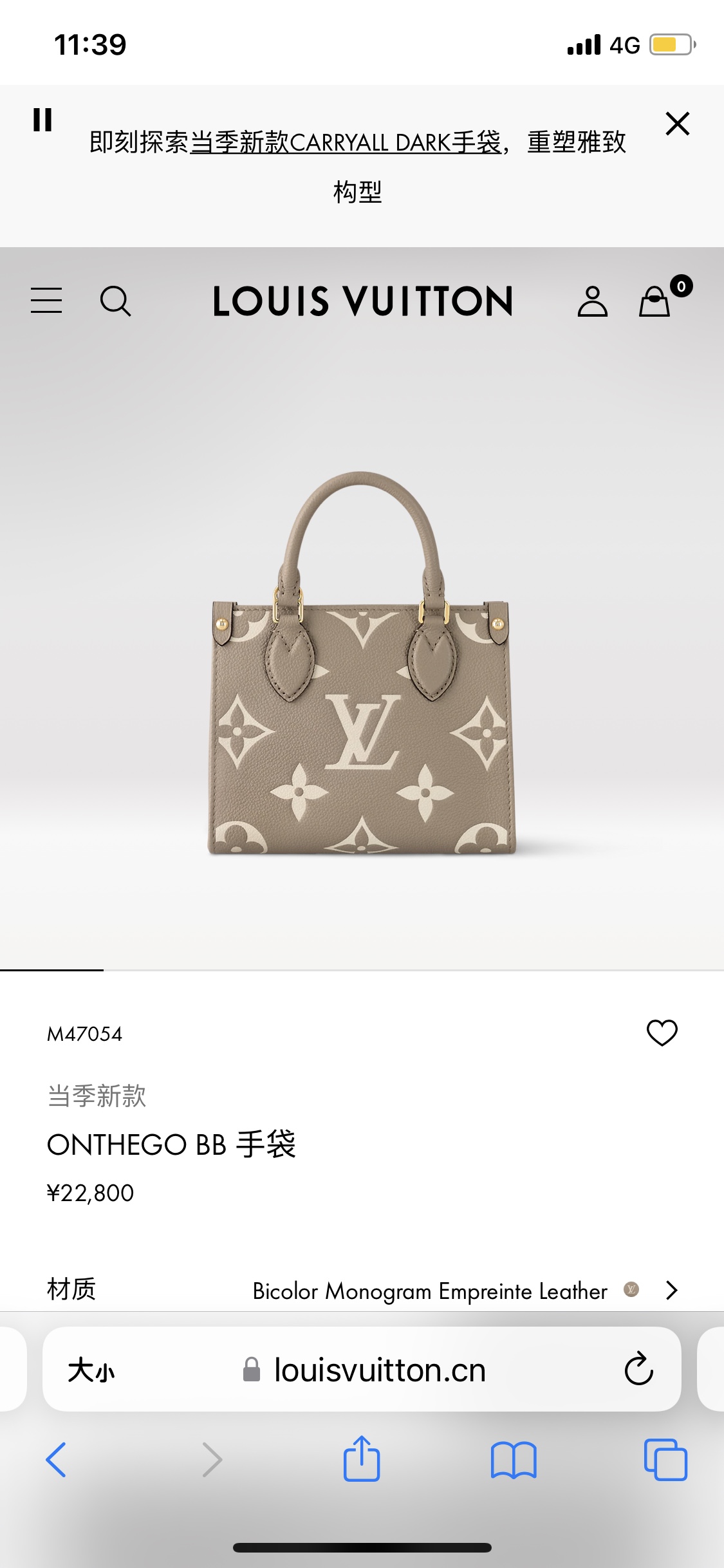724x1568 pixels.
Task: Open the CARRYALL DARK handbag link
Action: click(x=346, y=143)
